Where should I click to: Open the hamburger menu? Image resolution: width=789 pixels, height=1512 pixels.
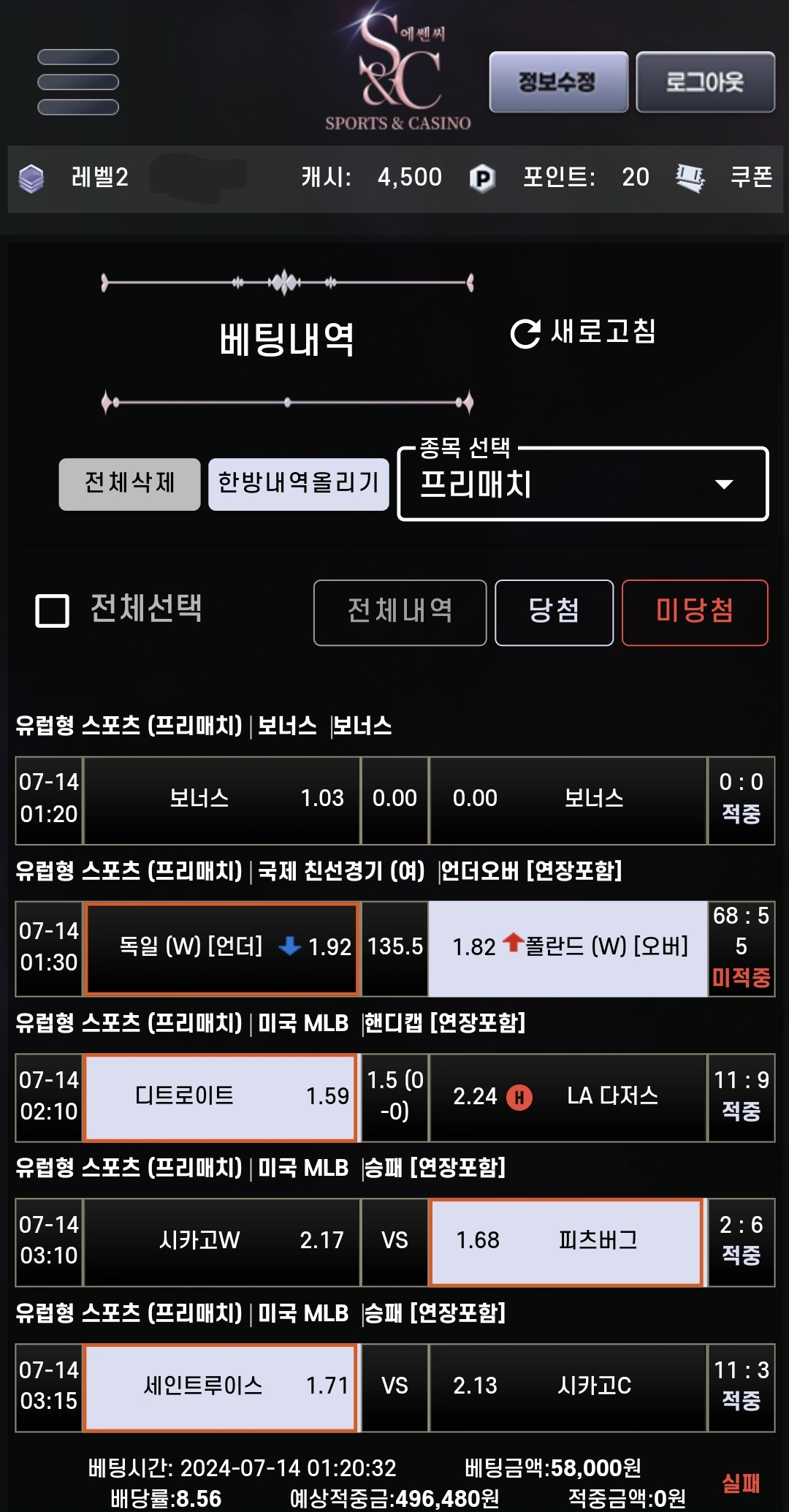(x=78, y=82)
